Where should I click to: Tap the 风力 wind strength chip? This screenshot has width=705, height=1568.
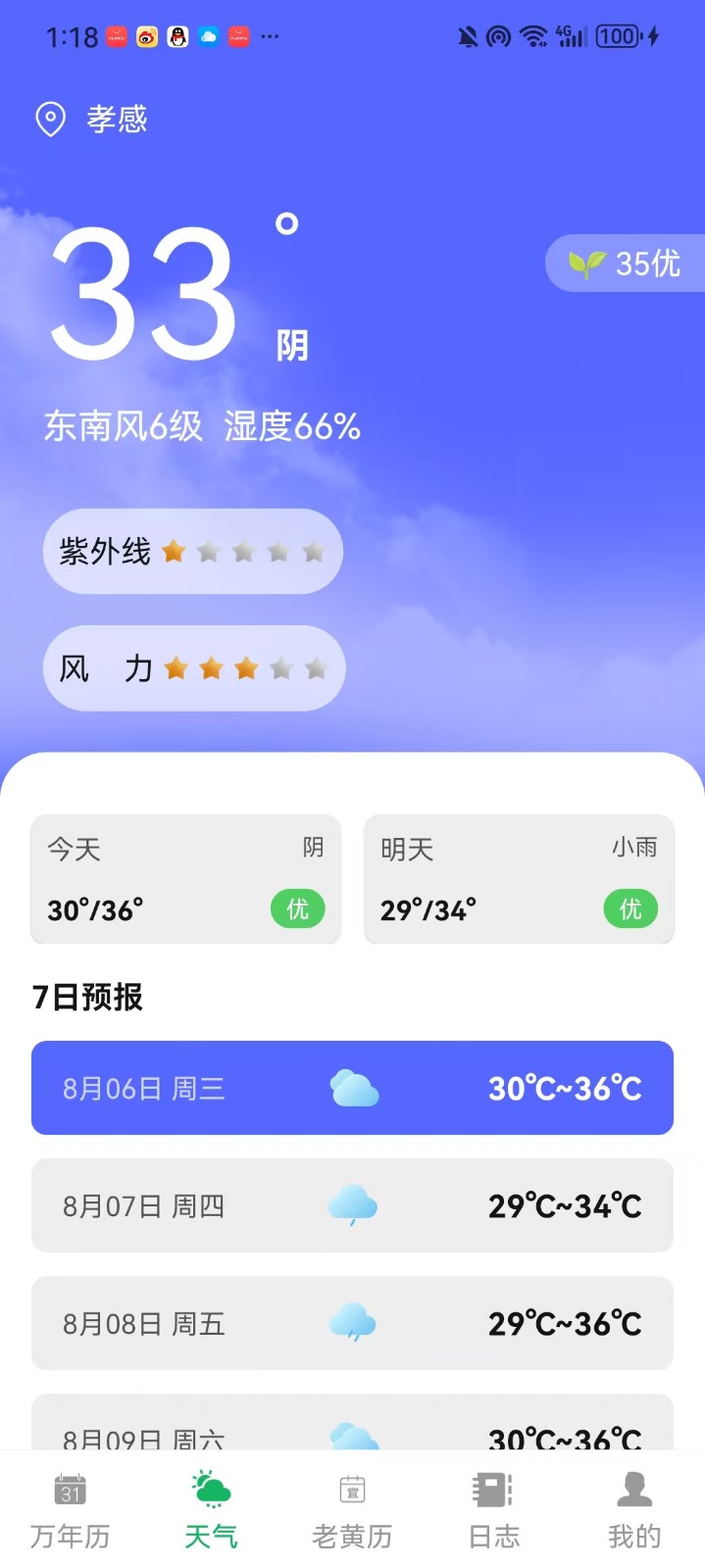pyautogui.click(x=194, y=668)
